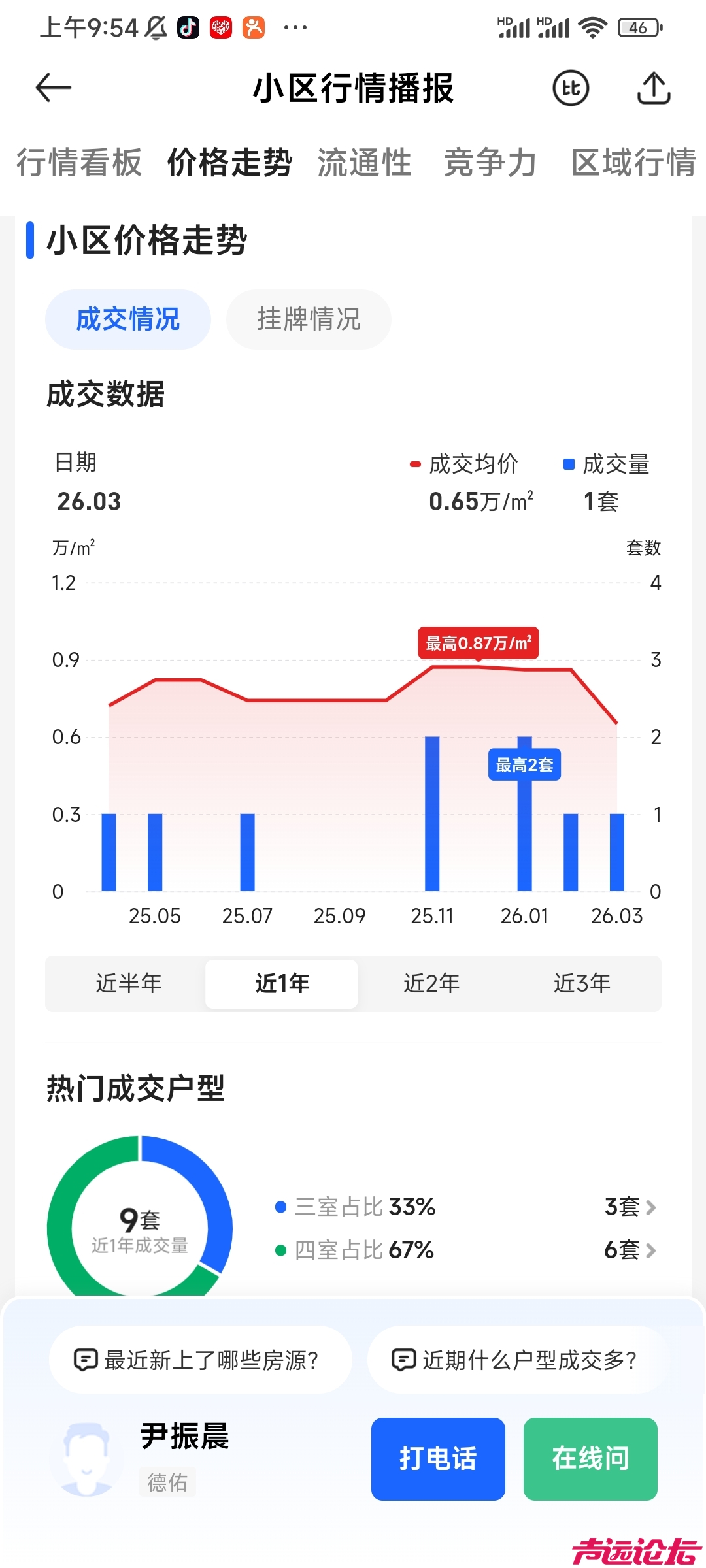Viewport: 706px width, 1568px height.
Task: Open the 竞争力 tab
Action: pos(490,163)
